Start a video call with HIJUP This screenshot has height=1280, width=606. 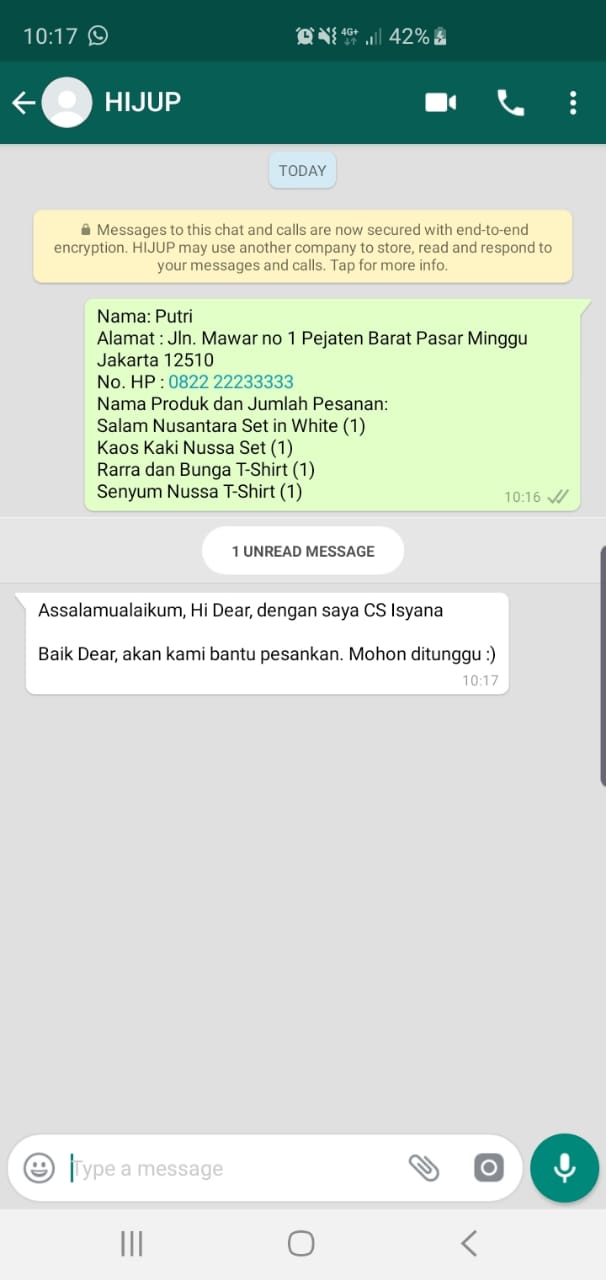coord(440,102)
